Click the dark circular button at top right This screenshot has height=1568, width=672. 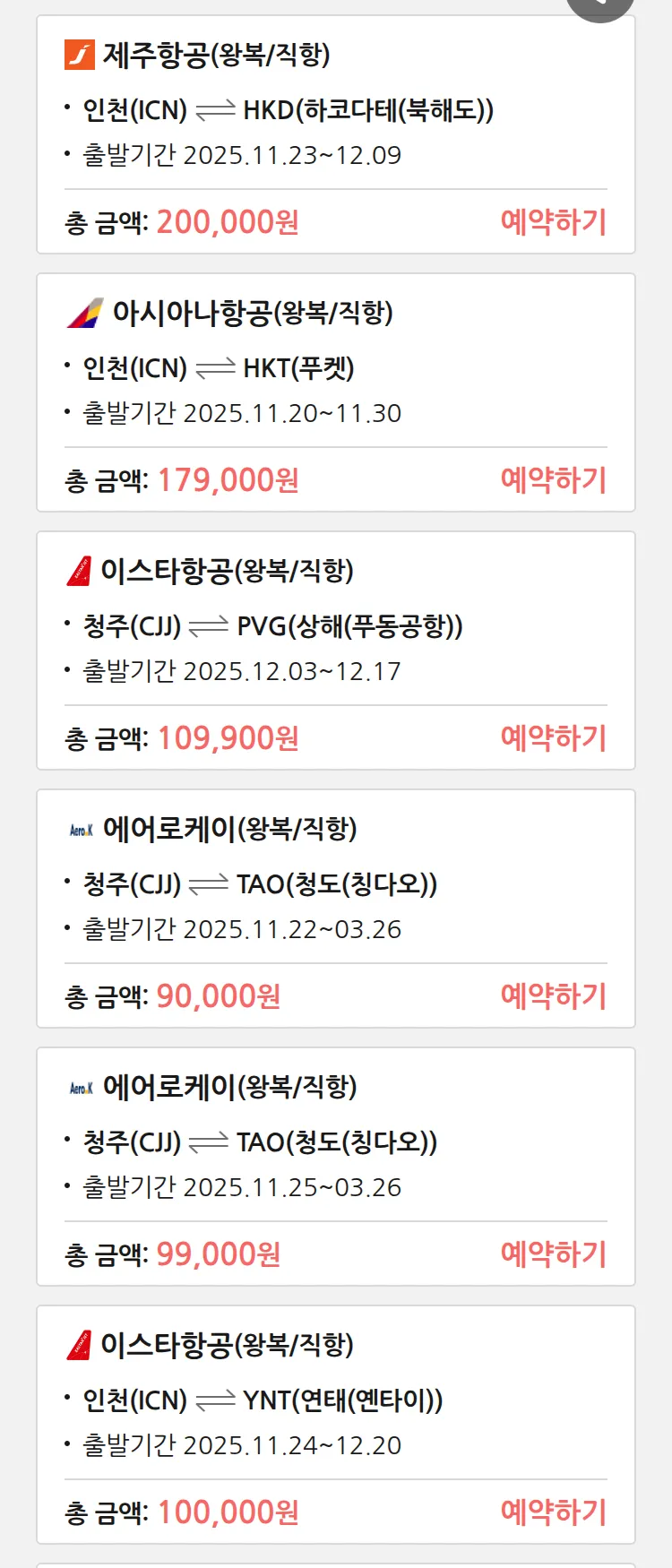point(599,4)
